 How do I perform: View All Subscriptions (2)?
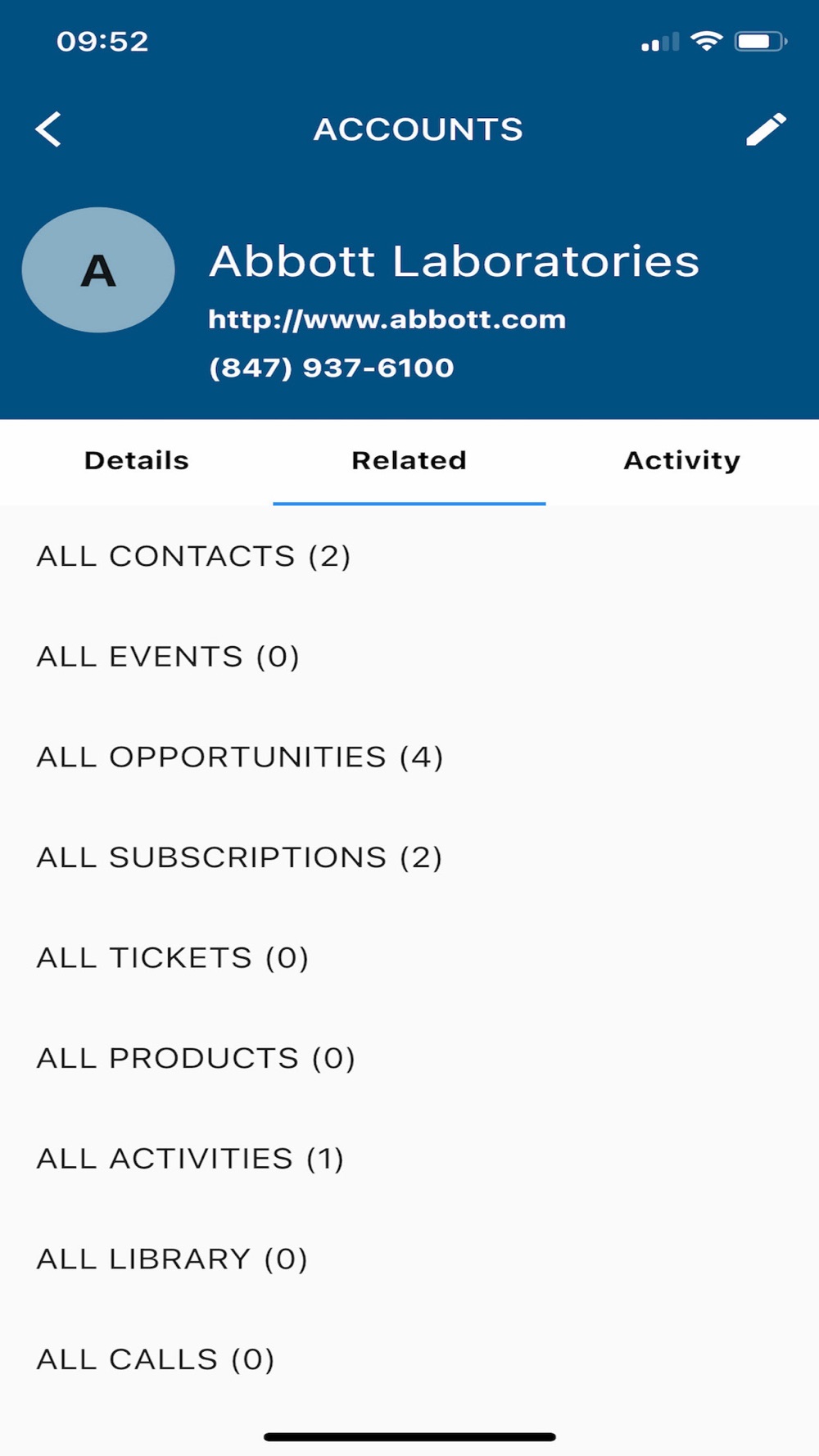pyautogui.click(x=409, y=857)
